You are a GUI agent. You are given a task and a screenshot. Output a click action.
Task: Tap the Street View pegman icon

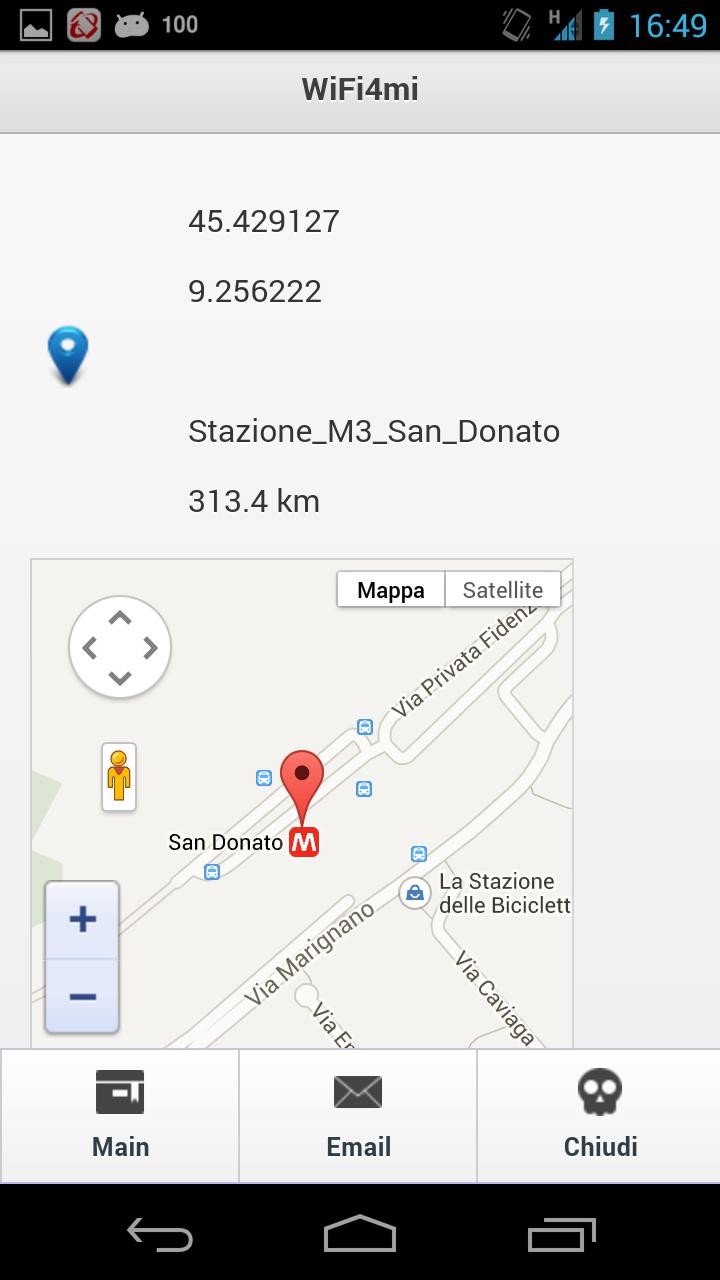[119, 776]
